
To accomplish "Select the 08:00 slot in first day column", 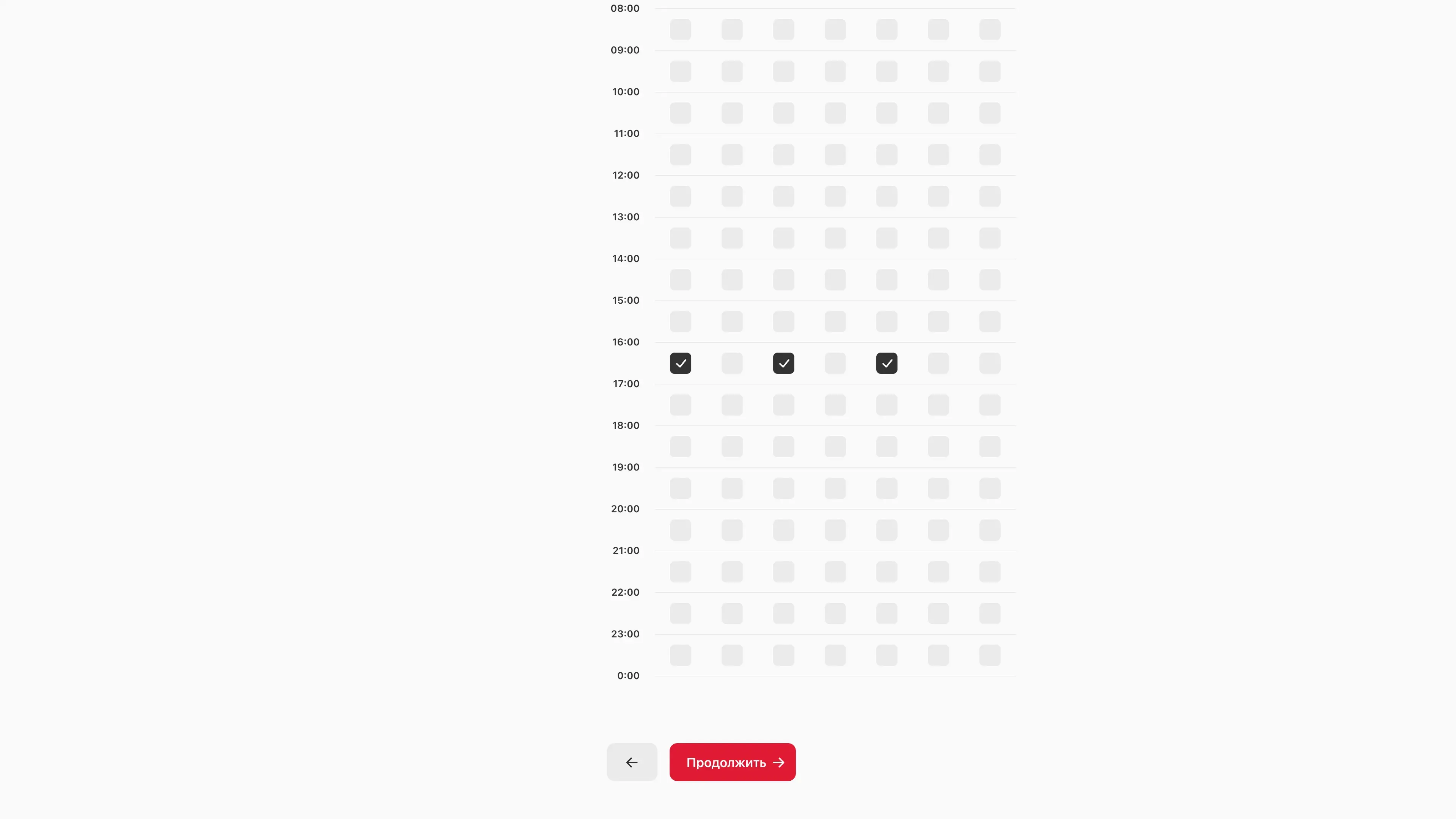I will pos(680,30).
